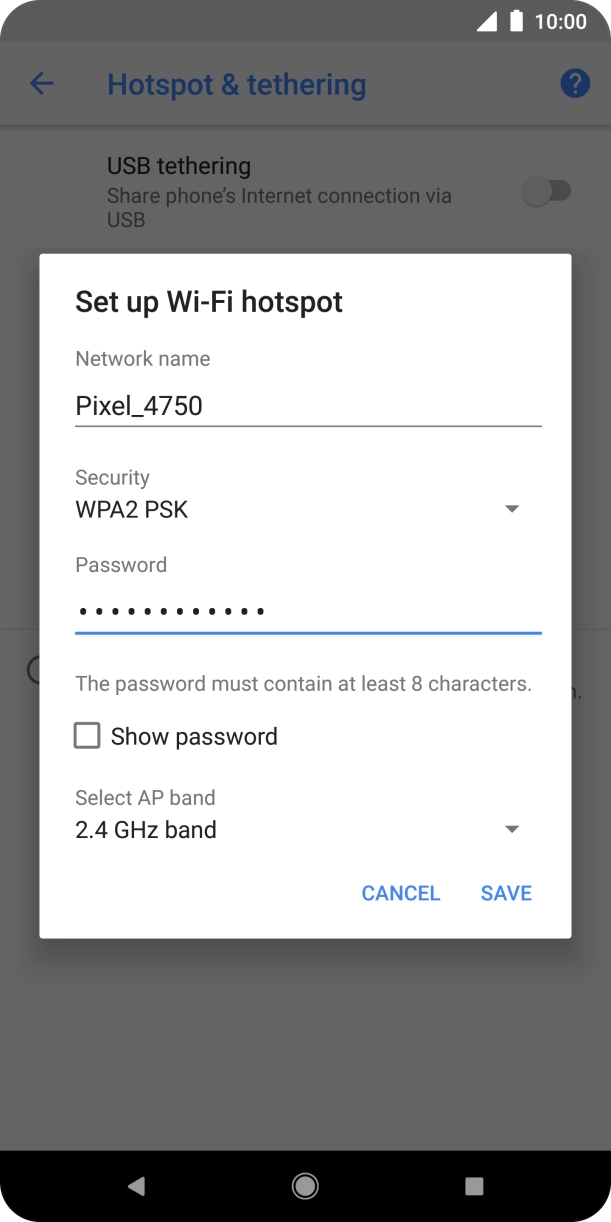Tap the system back button
The width and height of the screenshot is (611, 1222).
tap(136, 1186)
